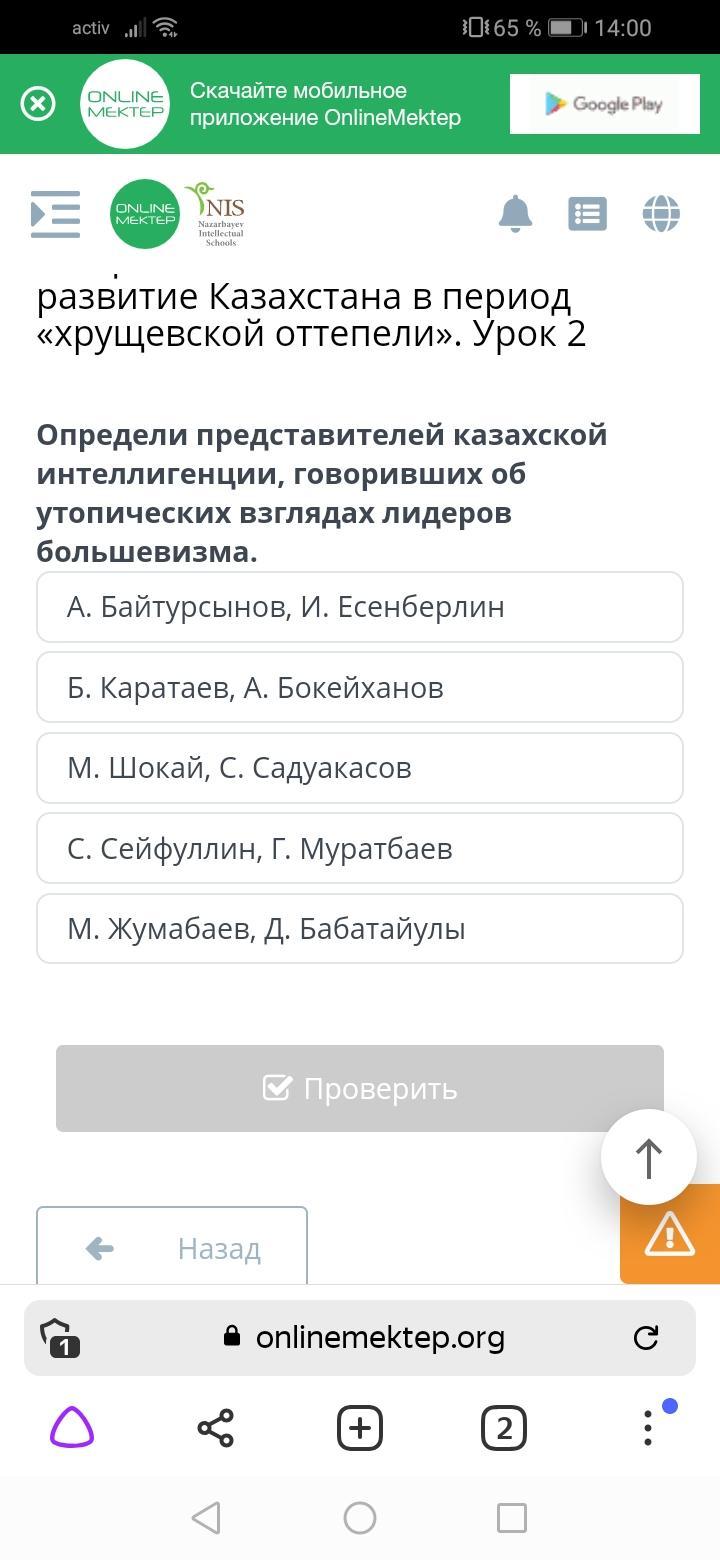Choose answer С. Сейфуллин, Г. Муратбаев
This screenshot has width=720, height=1560.
[360, 849]
